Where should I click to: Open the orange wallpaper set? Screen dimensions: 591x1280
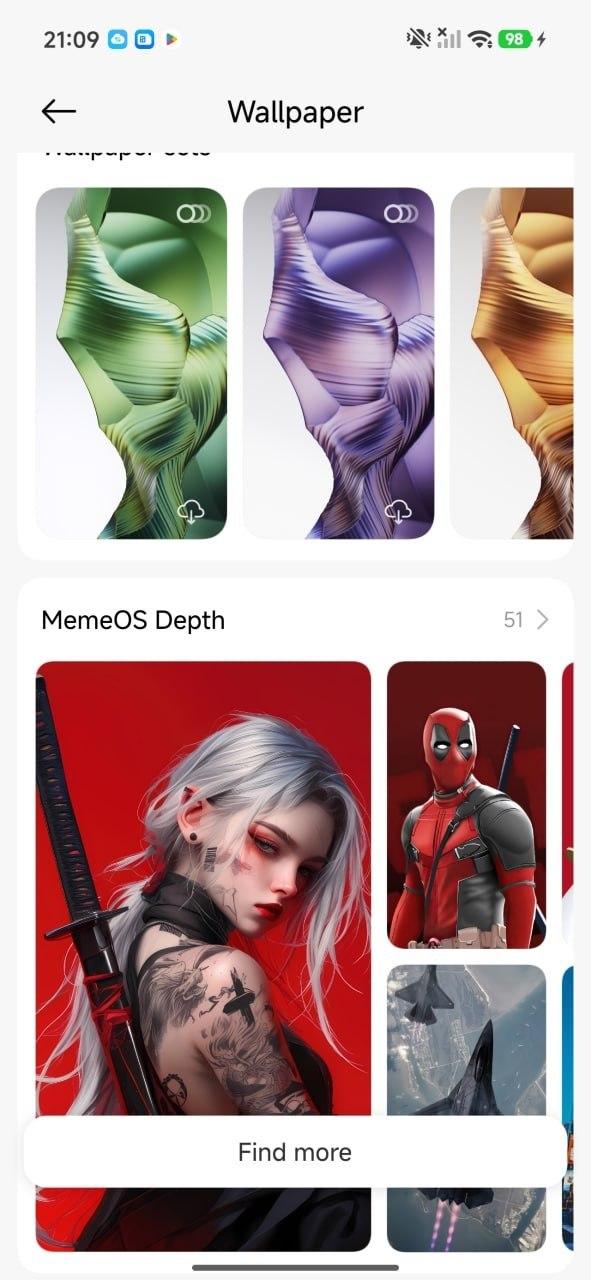(512, 364)
